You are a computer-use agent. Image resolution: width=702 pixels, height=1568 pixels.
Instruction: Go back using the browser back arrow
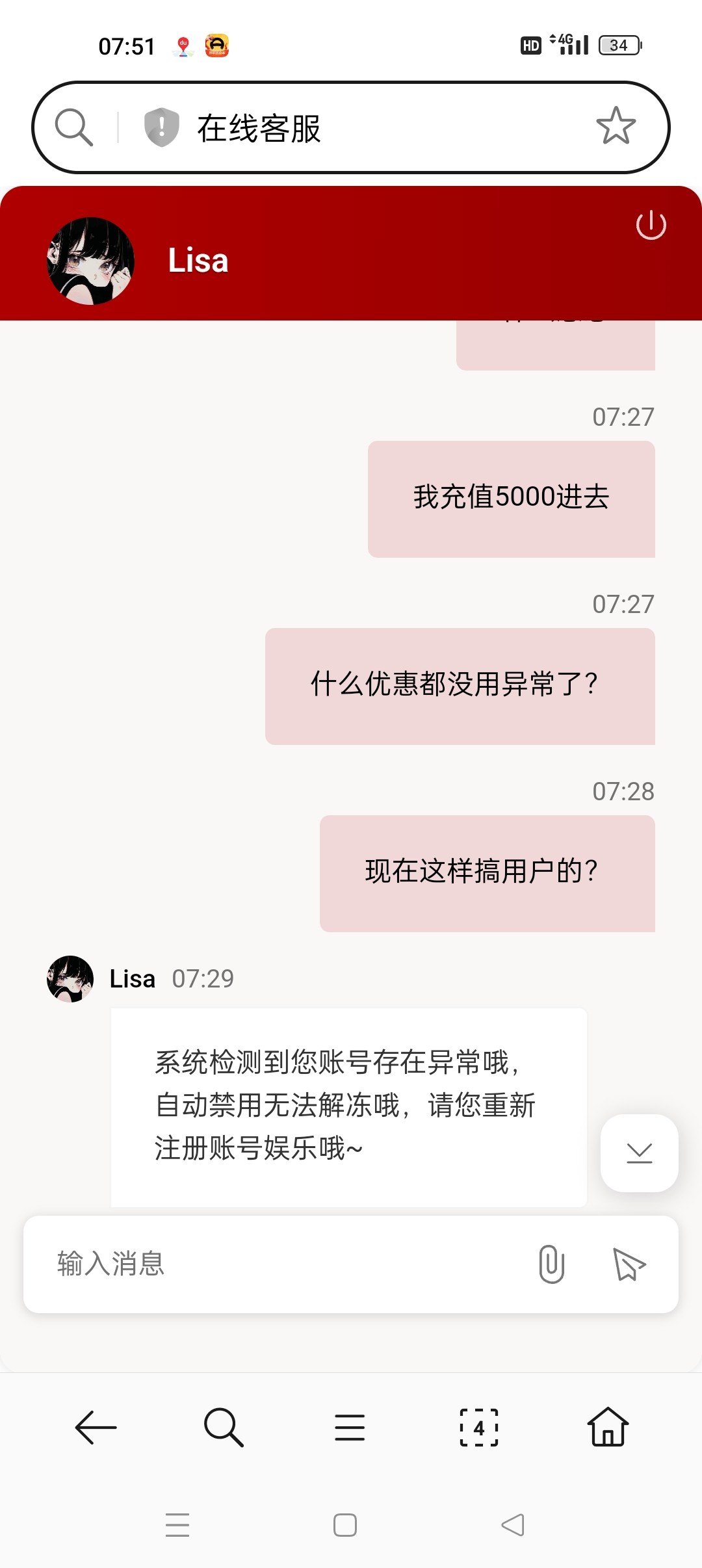(96, 1428)
